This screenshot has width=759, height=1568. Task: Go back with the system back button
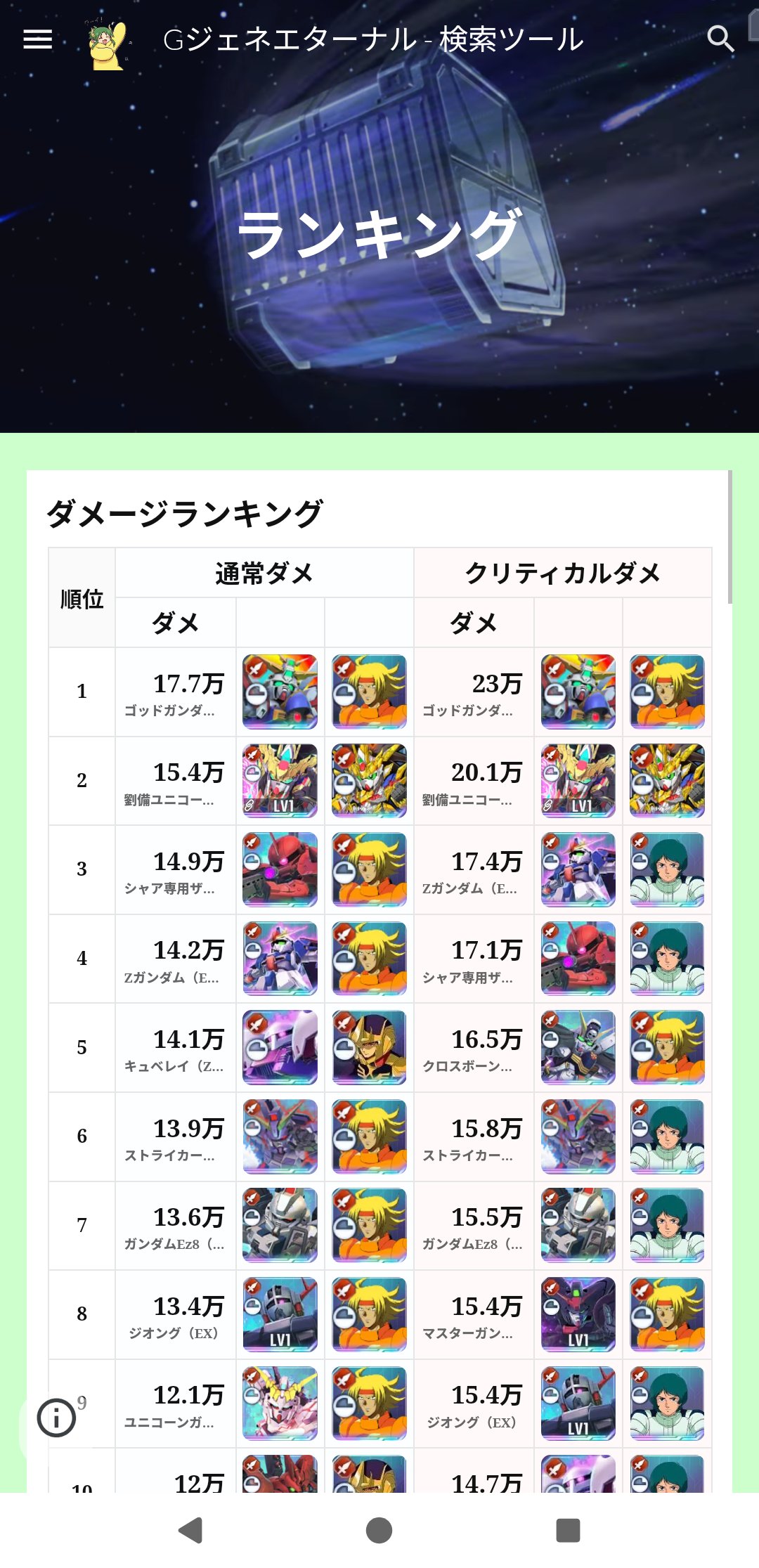click(190, 1530)
